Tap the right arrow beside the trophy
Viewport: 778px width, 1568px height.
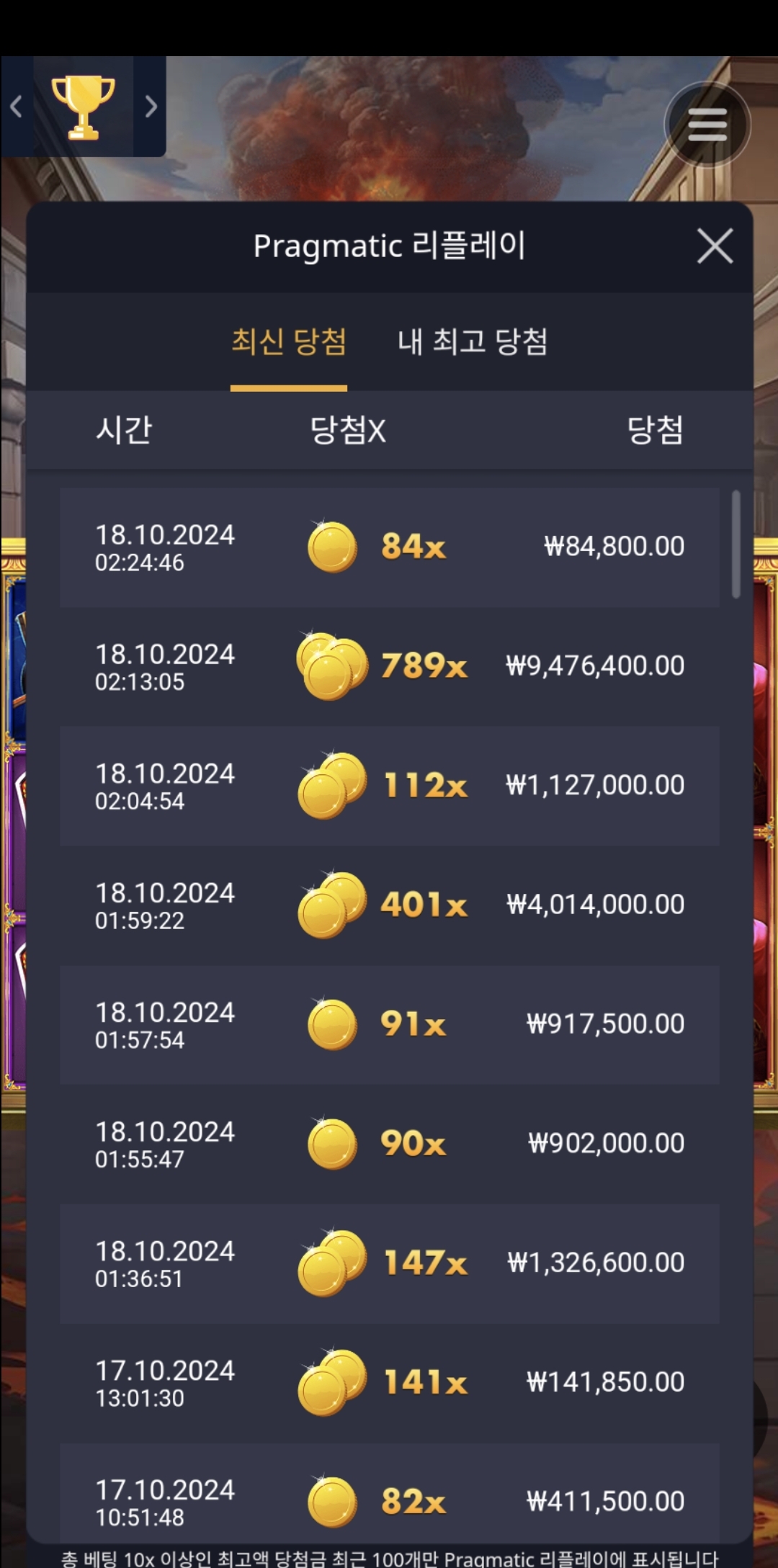[x=151, y=107]
